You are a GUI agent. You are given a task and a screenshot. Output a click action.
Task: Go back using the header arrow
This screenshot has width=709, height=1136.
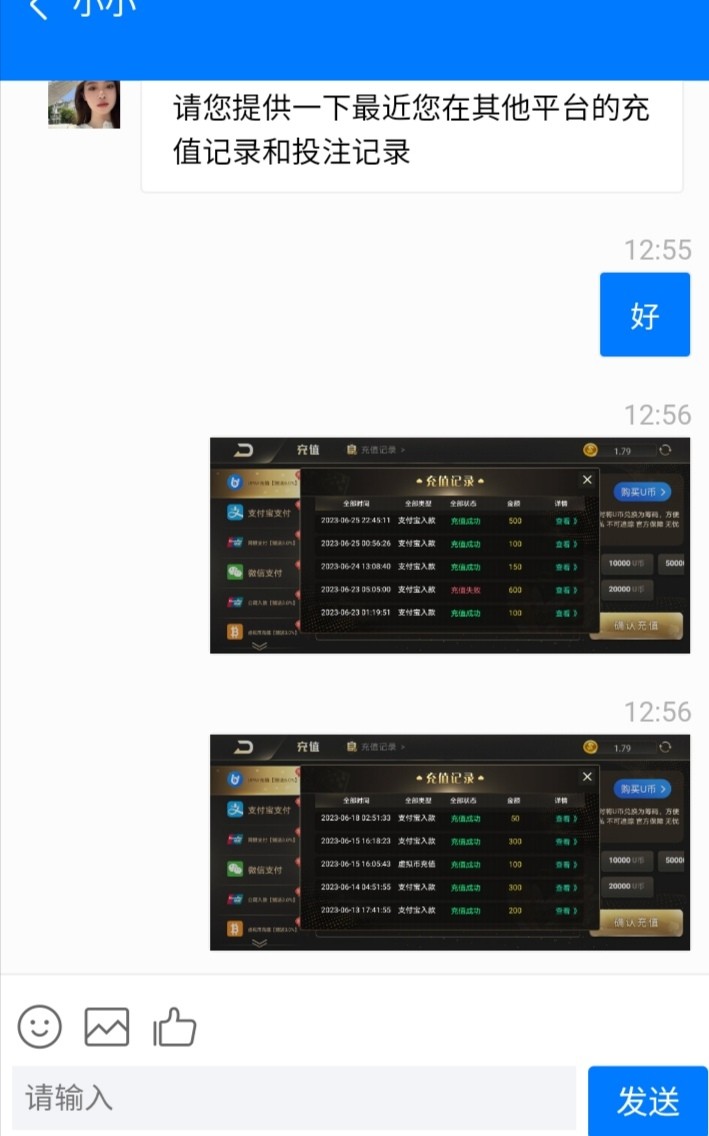[x=38, y=10]
